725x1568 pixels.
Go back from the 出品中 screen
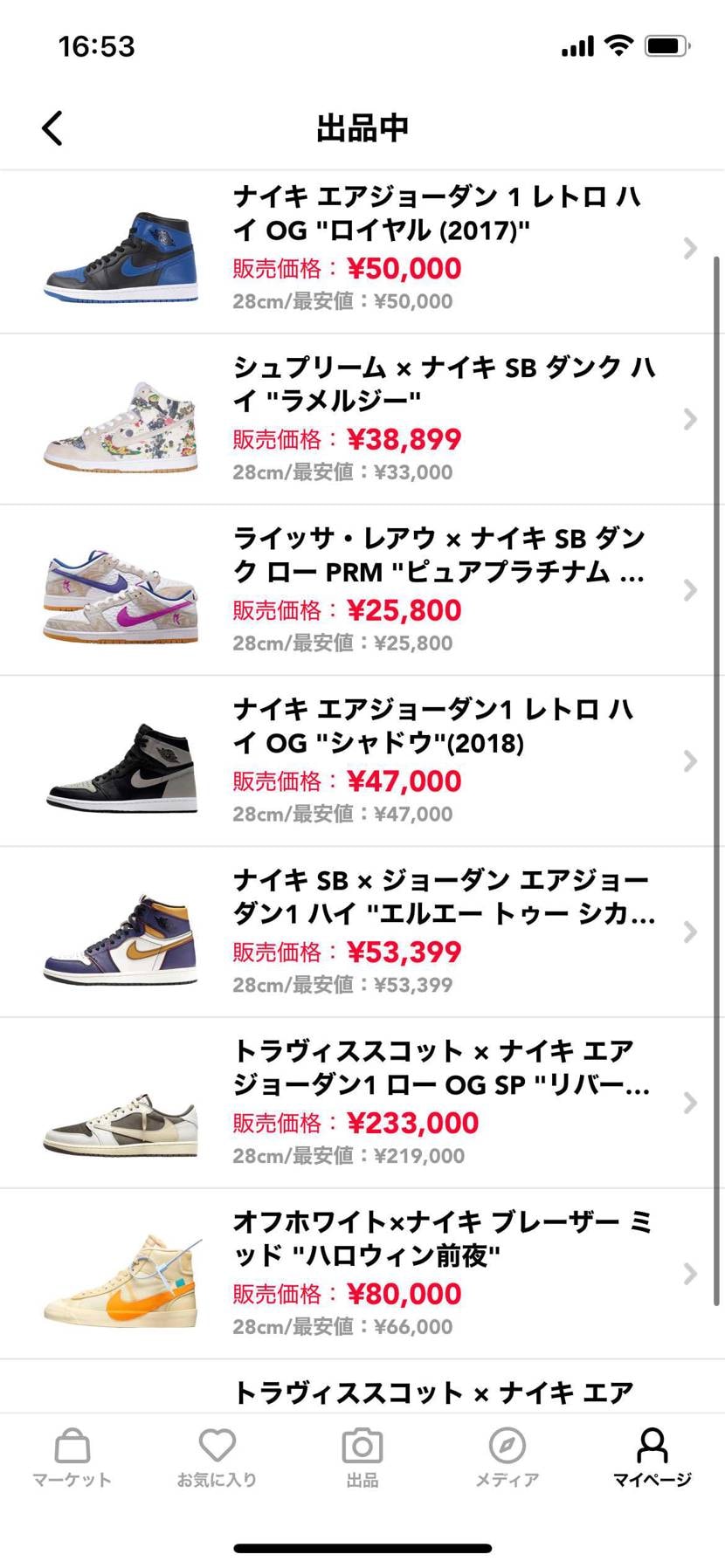pyautogui.click(x=52, y=127)
